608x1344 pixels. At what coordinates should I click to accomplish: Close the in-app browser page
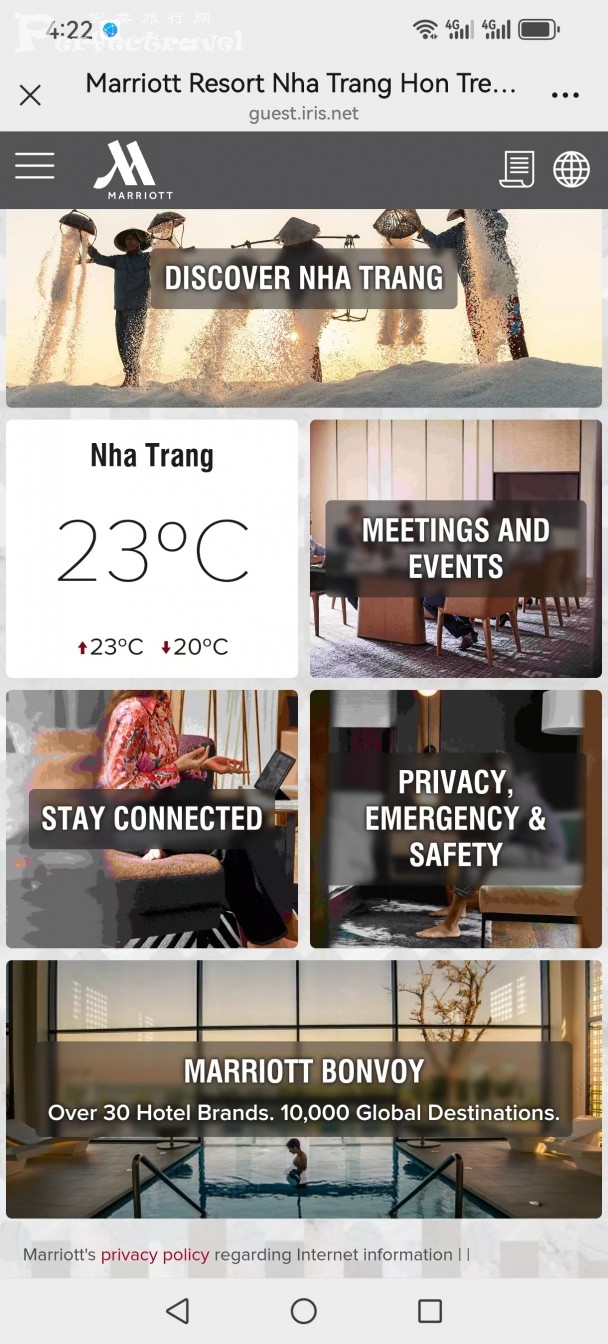(30, 95)
